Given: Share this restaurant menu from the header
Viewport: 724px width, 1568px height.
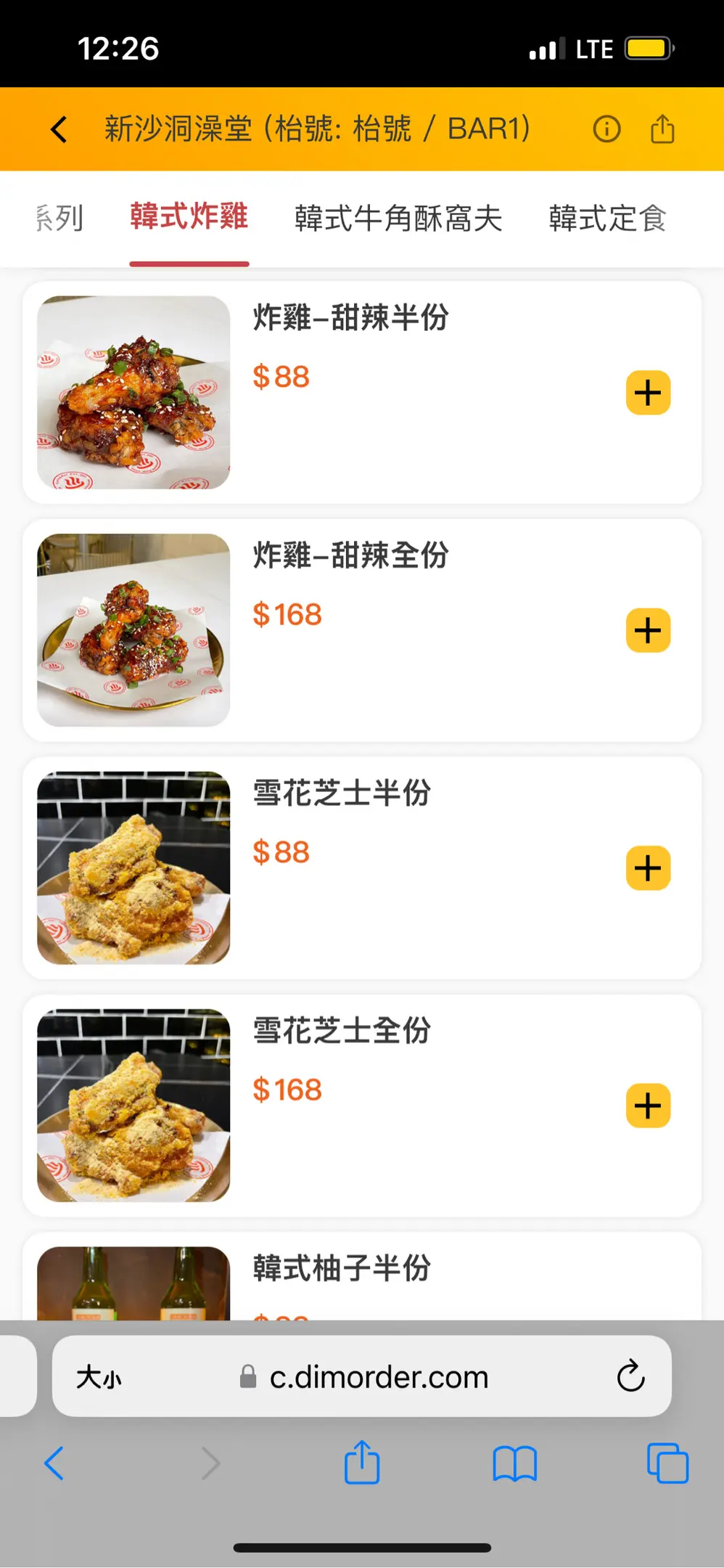Looking at the screenshot, I should 662,129.
